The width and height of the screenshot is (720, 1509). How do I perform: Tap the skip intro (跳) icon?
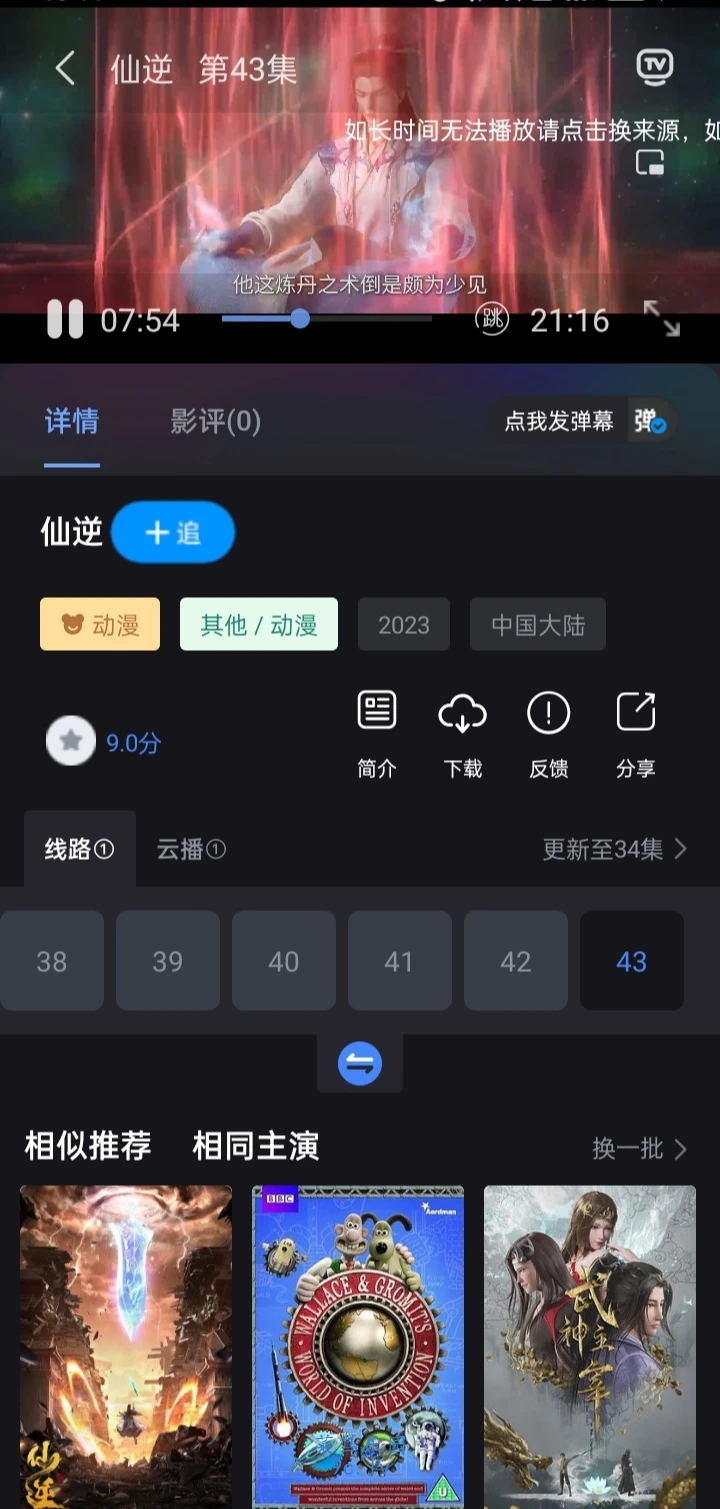click(x=491, y=320)
